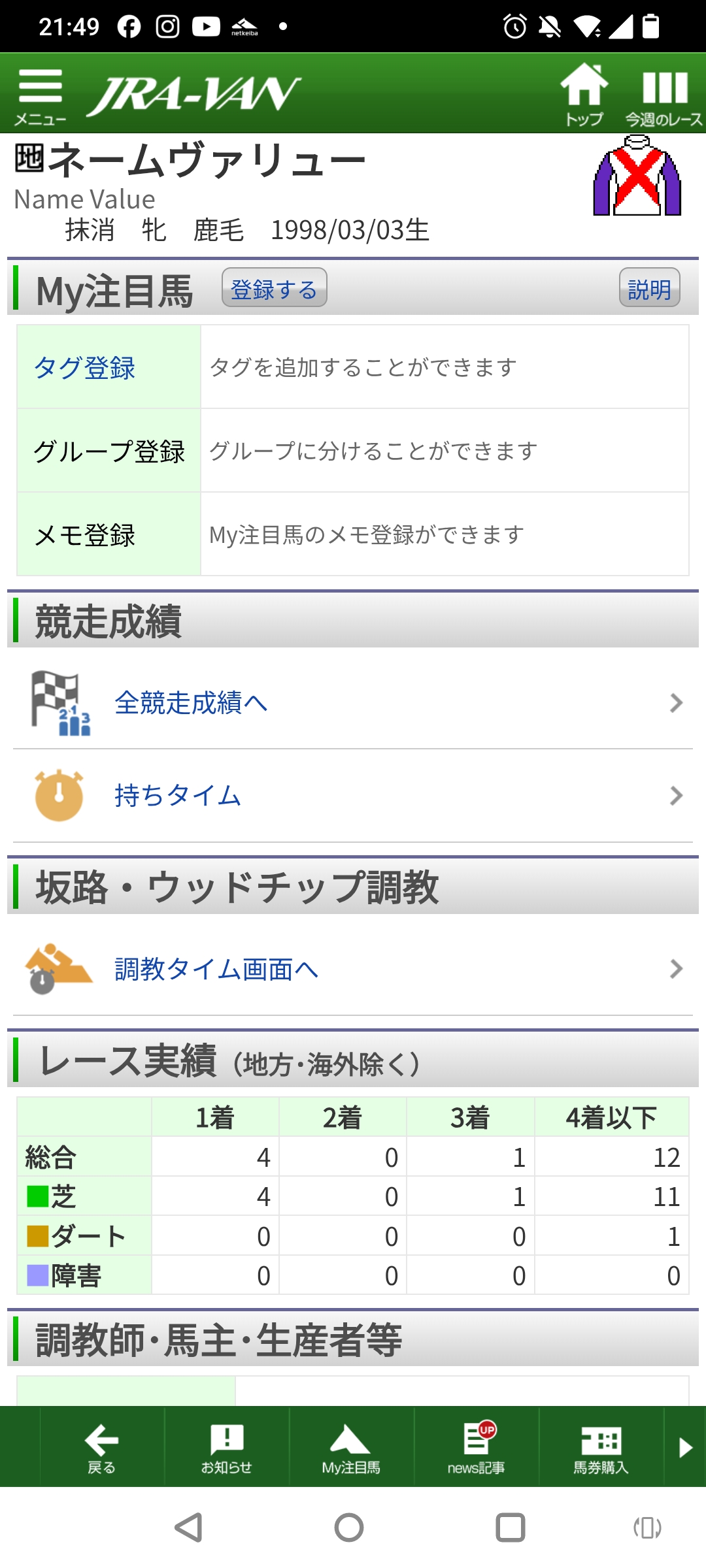The width and height of the screenshot is (706, 1568).
Task: Open 今週のレース
Action: [x=664, y=96]
